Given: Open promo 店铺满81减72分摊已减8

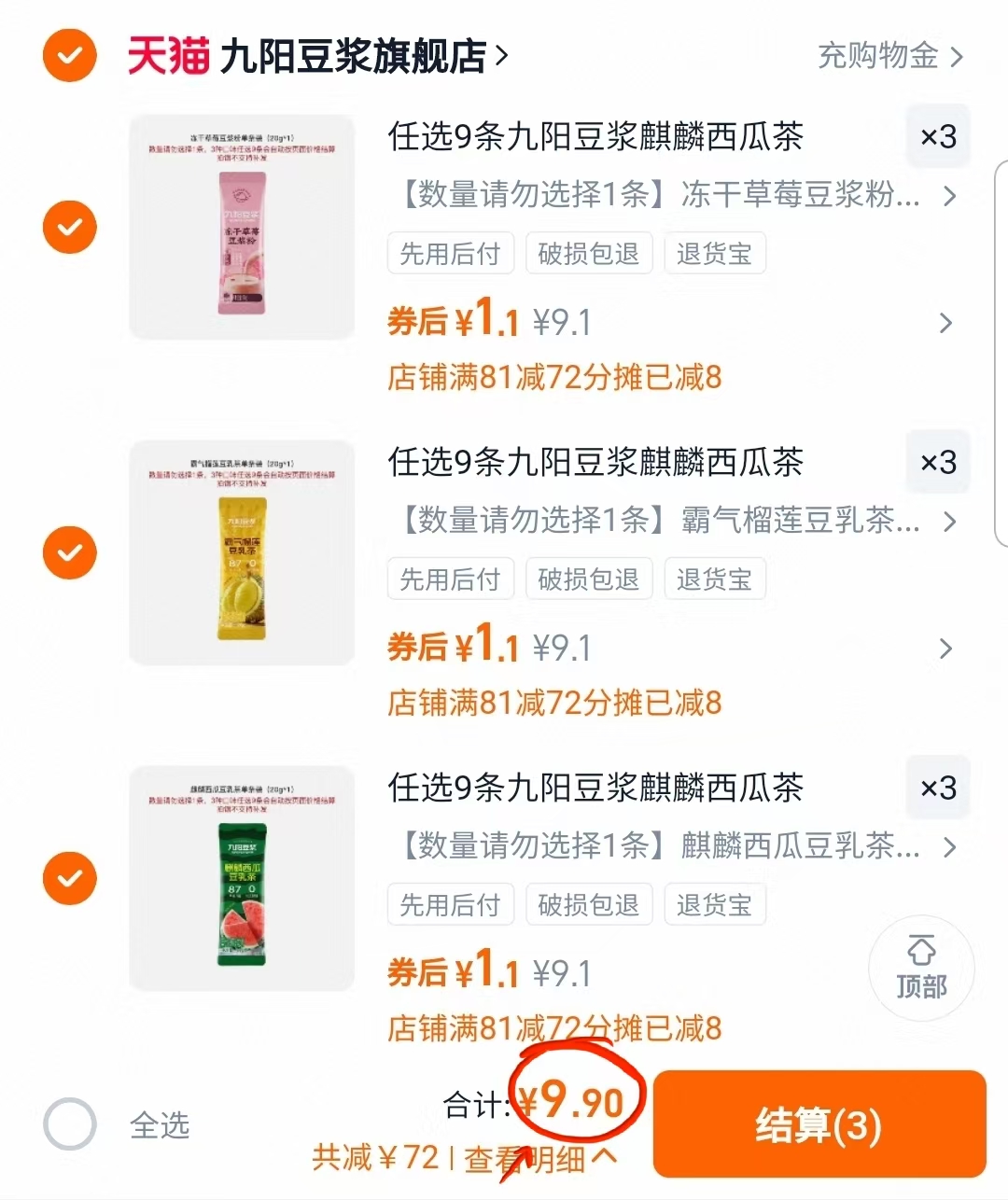Looking at the screenshot, I should coord(553,377).
